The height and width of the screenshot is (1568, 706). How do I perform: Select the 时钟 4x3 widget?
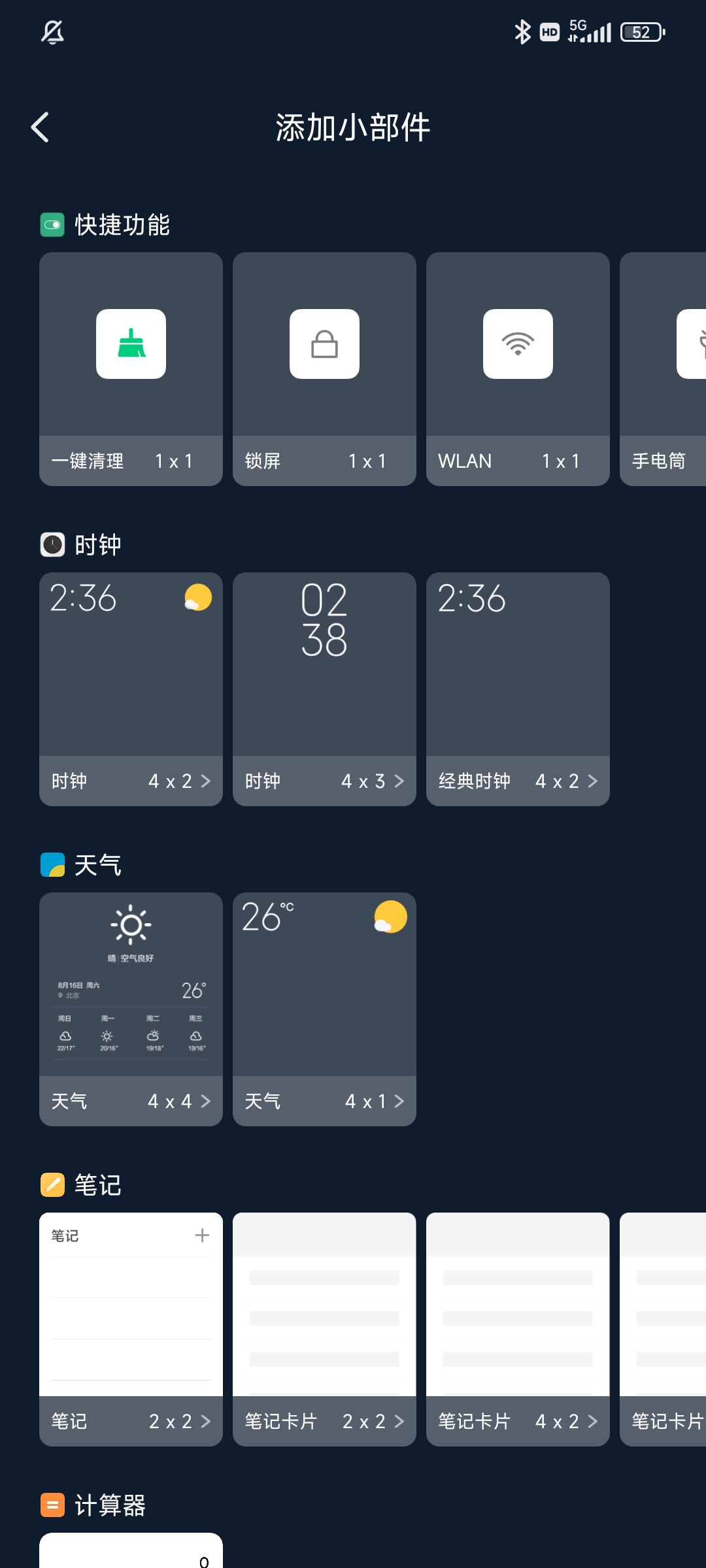tap(324, 689)
